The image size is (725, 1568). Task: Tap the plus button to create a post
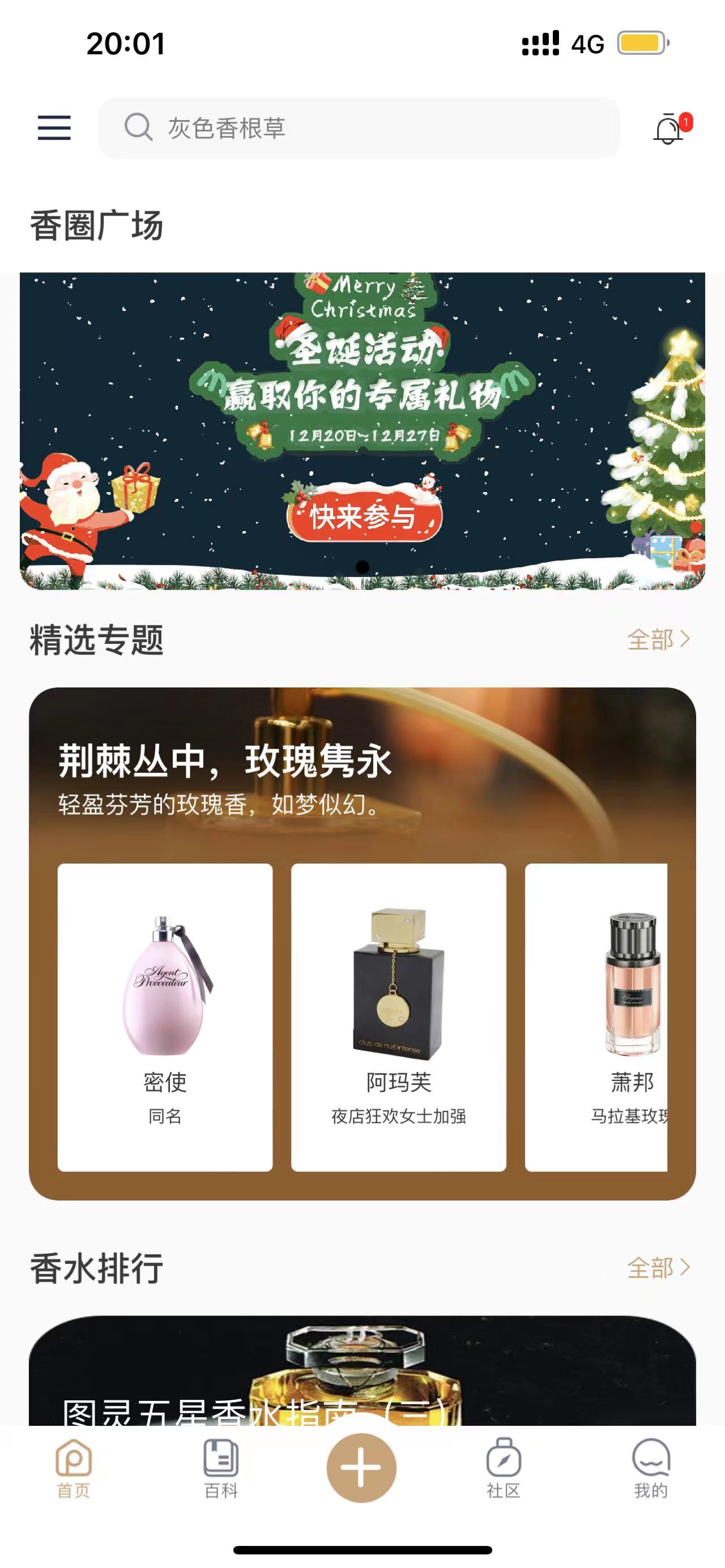[x=361, y=1467]
